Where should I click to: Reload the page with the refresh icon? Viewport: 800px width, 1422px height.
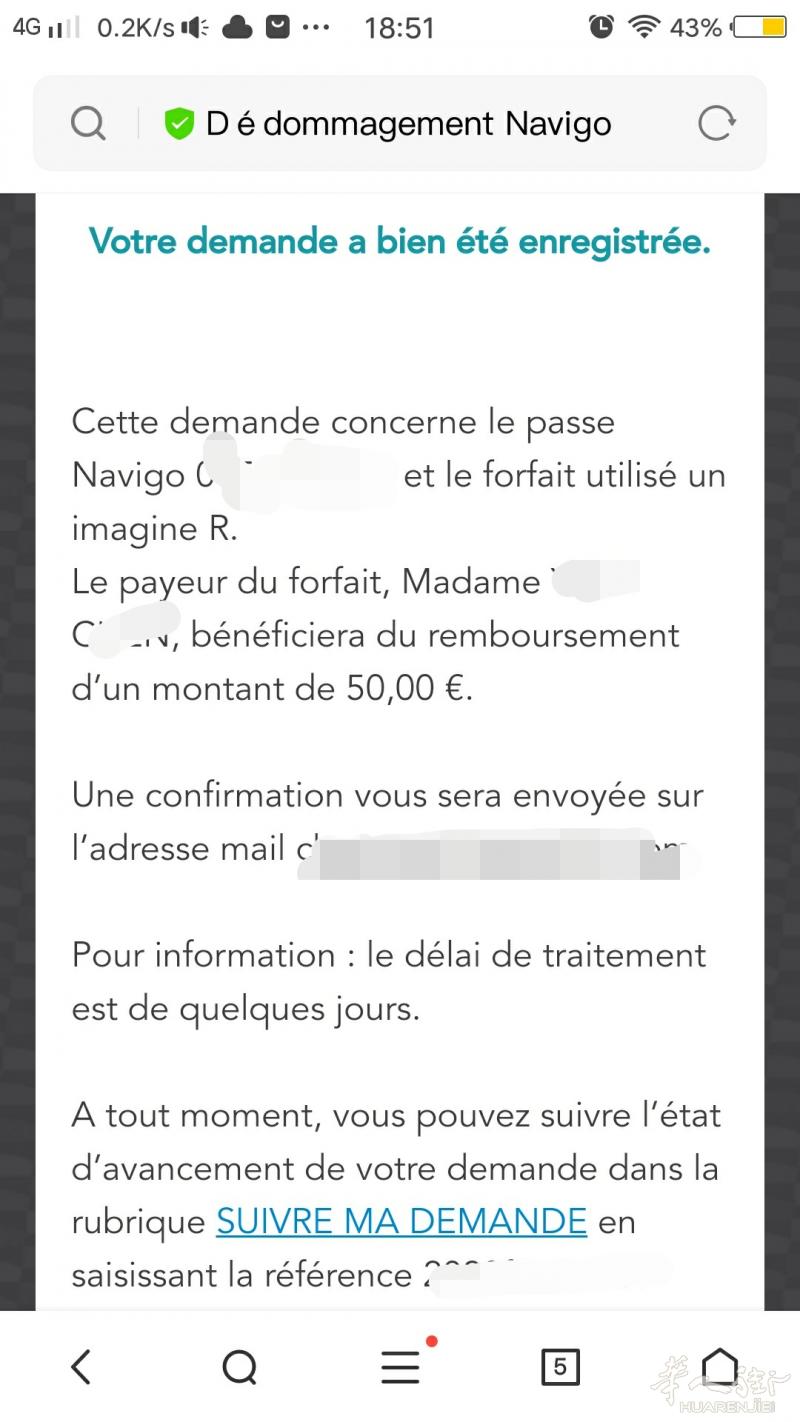pyautogui.click(x=716, y=124)
